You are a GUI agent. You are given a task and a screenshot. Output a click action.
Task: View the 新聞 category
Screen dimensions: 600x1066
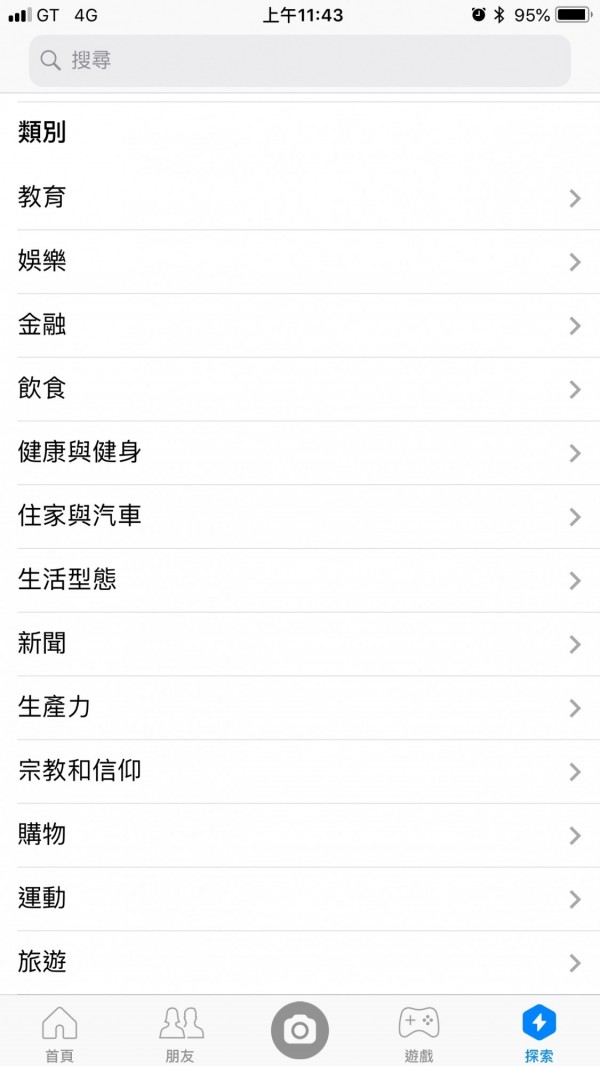[300, 644]
